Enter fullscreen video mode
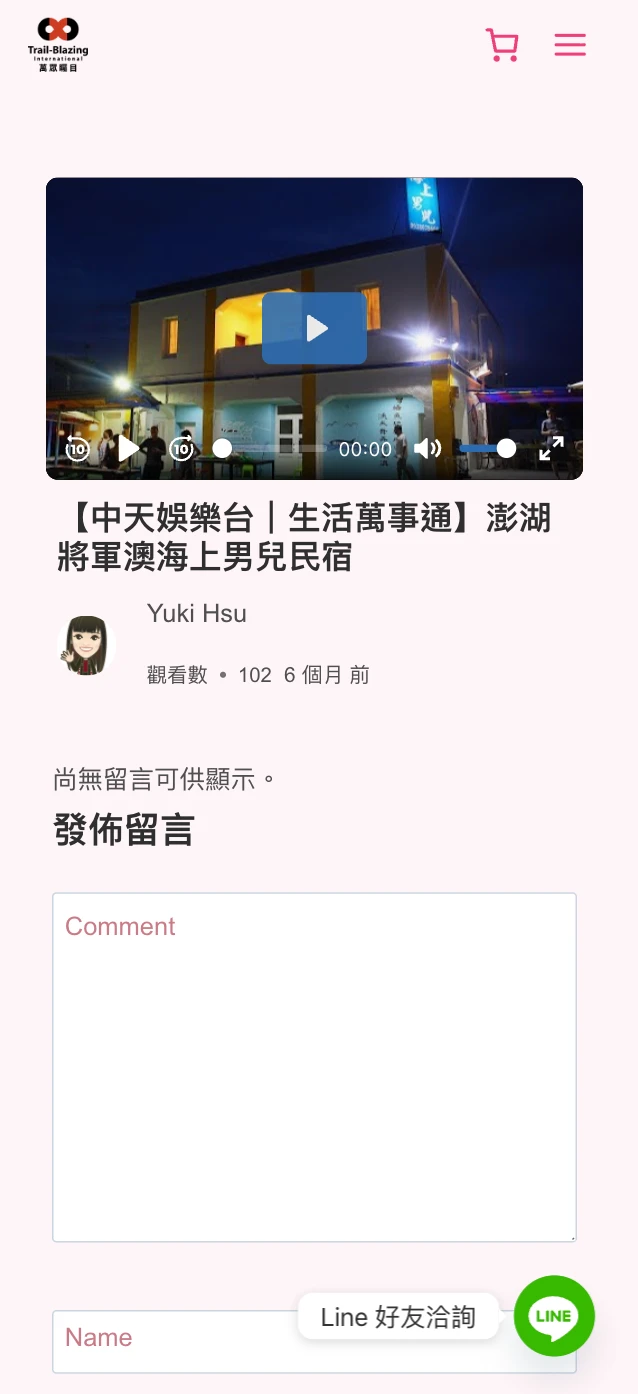638x1394 pixels. (x=551, y=449)
